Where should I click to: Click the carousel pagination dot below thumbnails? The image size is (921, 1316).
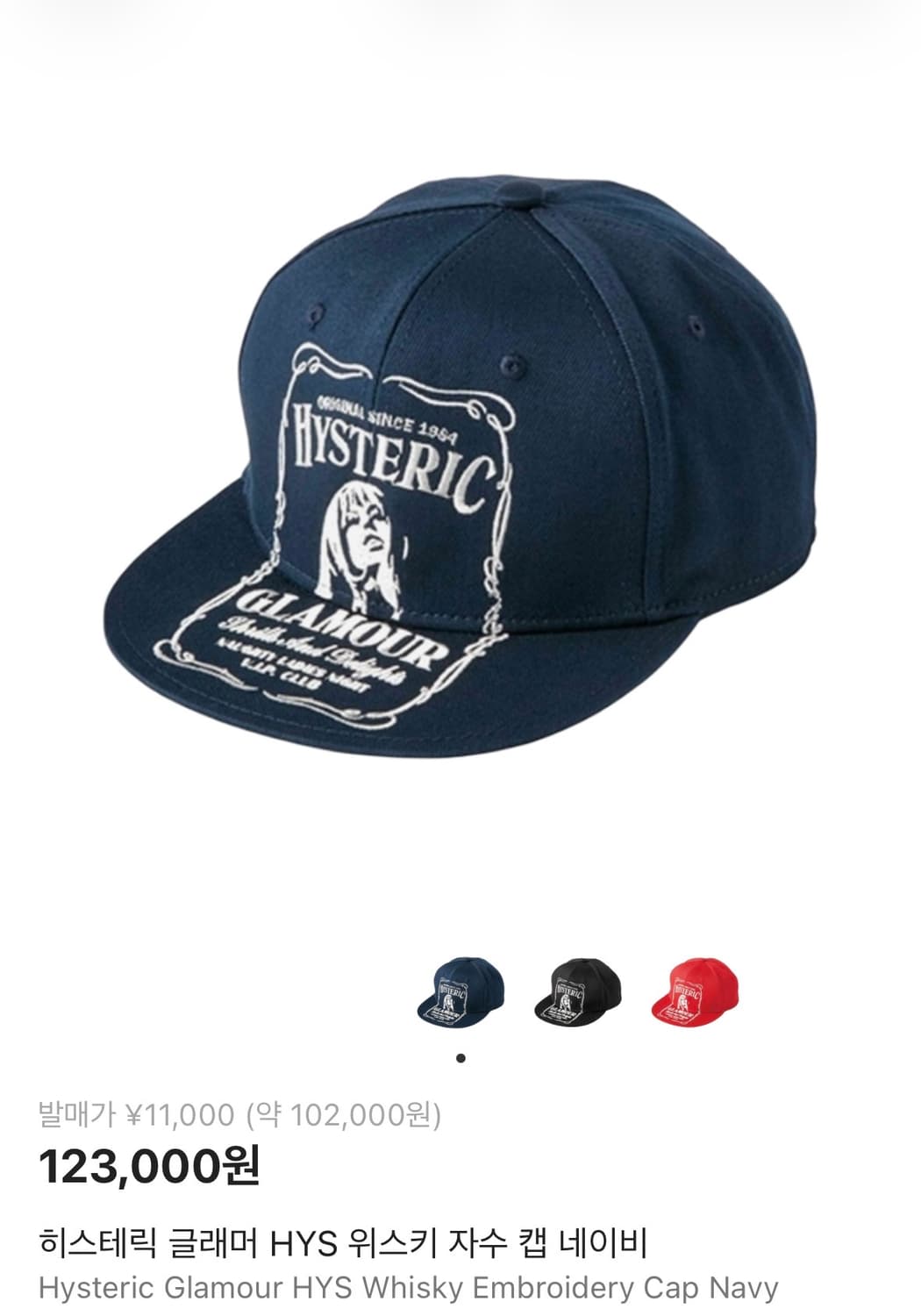coord(459,1057)
